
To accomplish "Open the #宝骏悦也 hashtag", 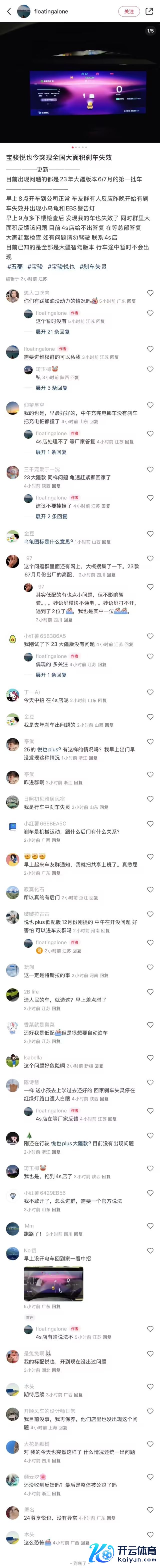I will pos(61,267).
